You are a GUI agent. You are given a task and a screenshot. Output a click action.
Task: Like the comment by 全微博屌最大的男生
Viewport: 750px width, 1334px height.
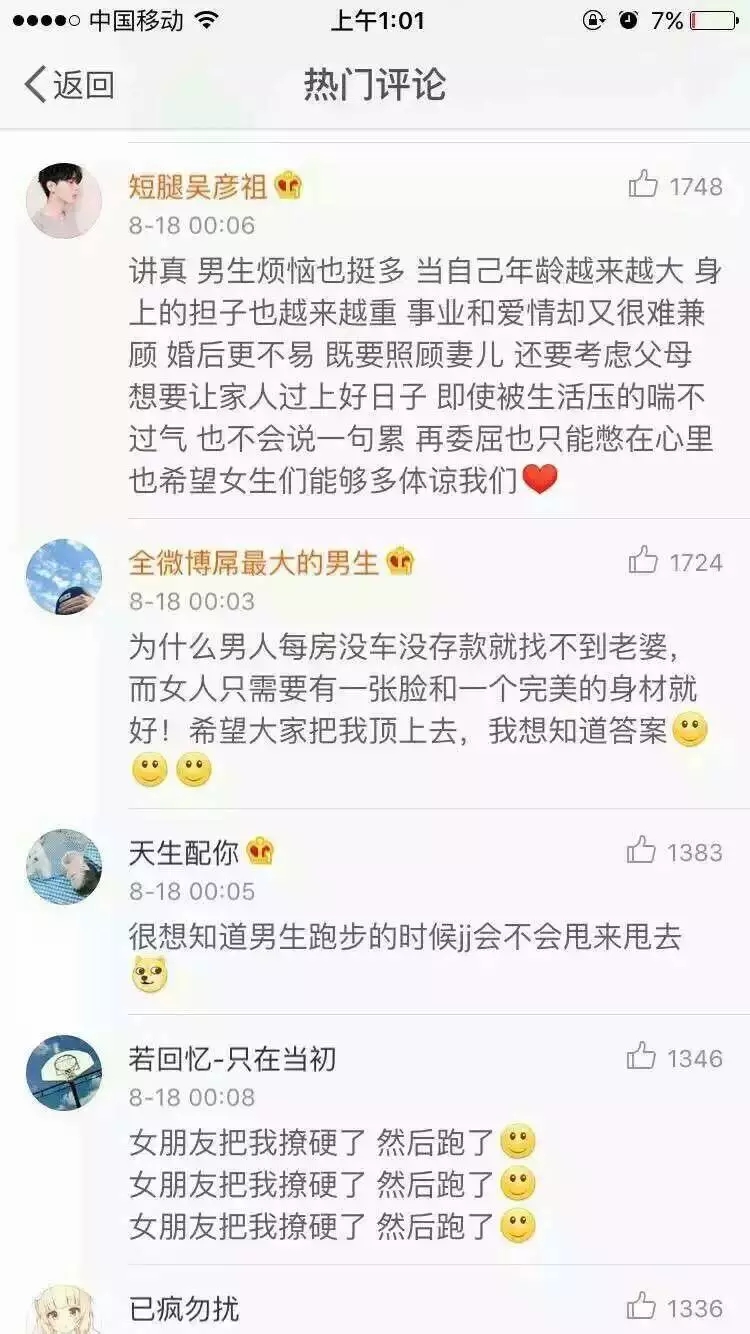pyautogui.click(x=644, y=561)
